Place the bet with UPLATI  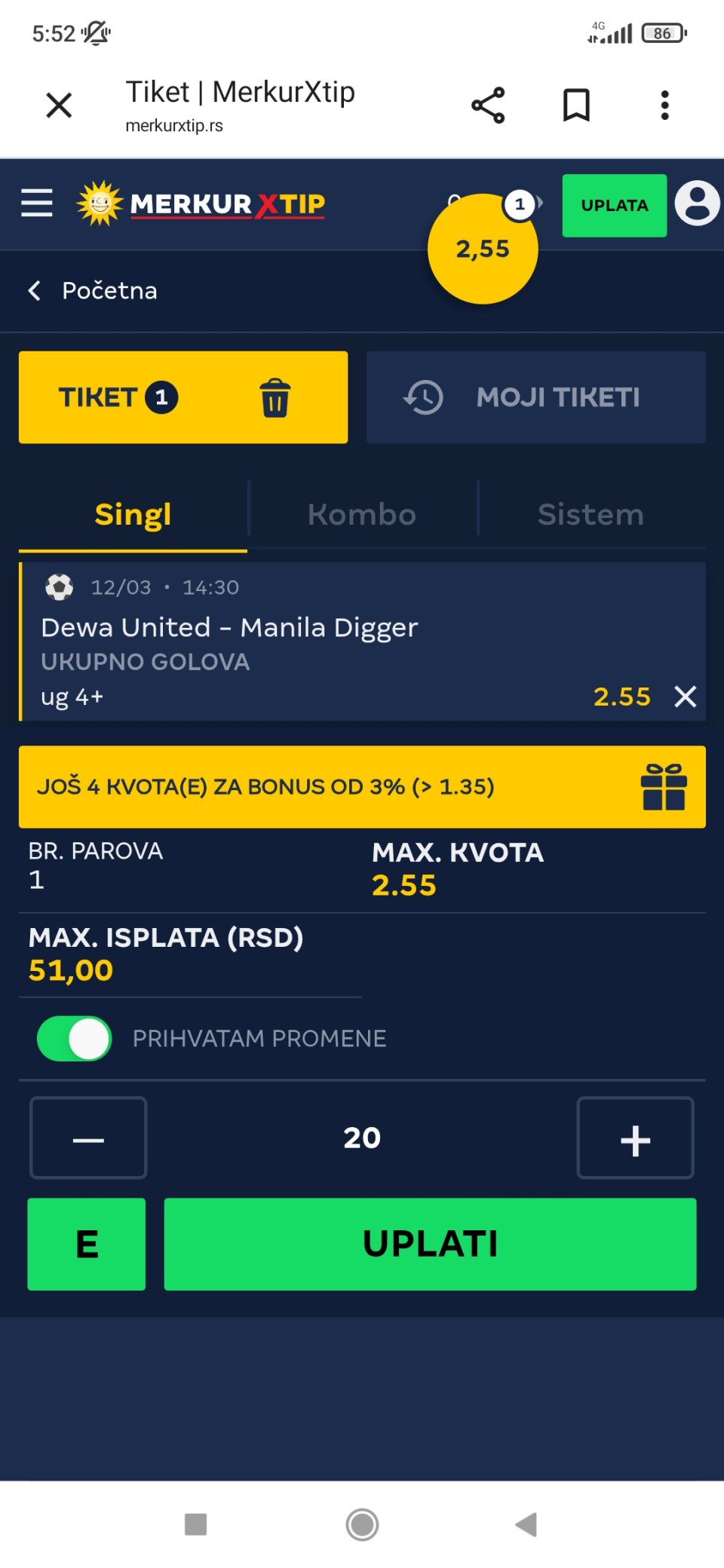coord(430,1244)
